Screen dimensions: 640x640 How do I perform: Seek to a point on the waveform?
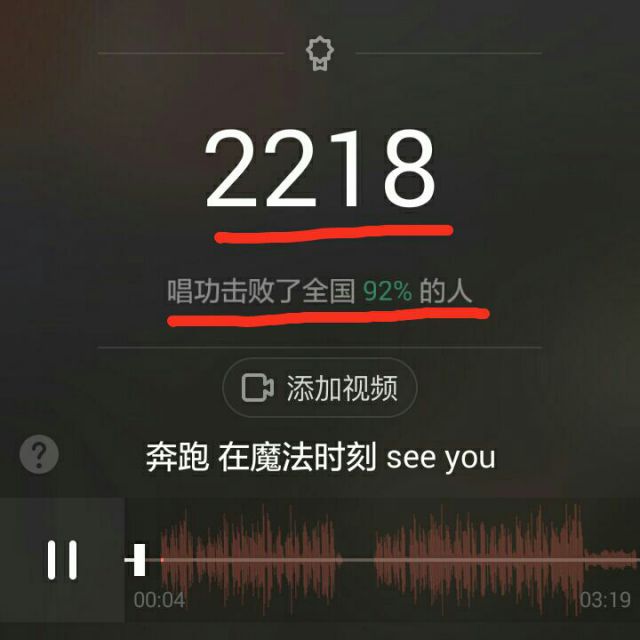[400, 557]
